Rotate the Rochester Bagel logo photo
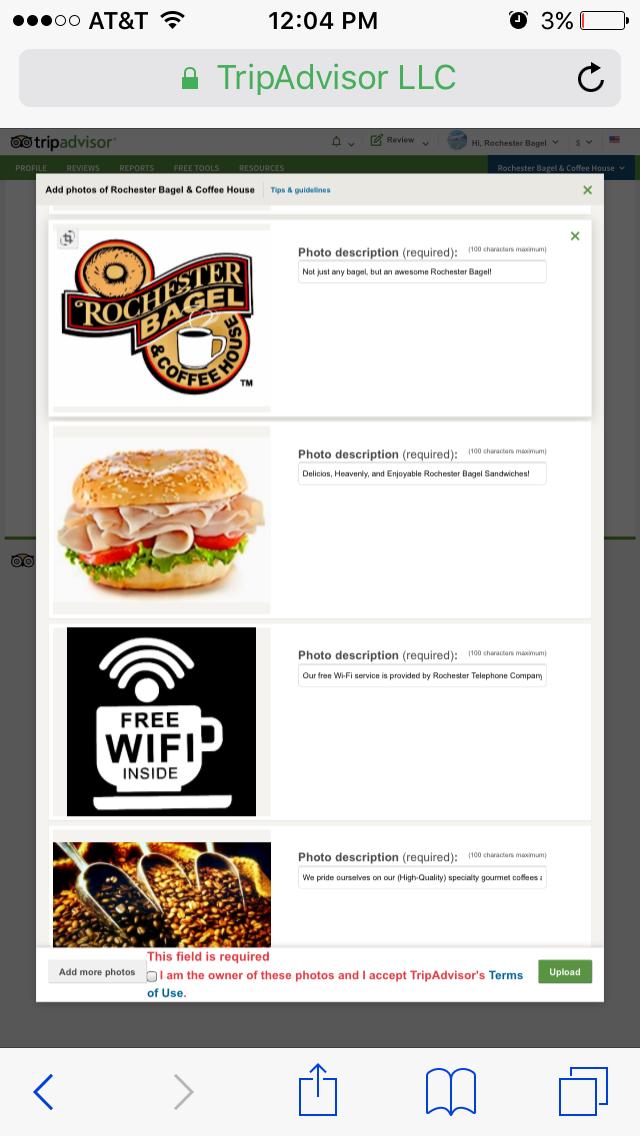Screen dimensions: 640x1136 pyautogui.click(x=67, y=238)
